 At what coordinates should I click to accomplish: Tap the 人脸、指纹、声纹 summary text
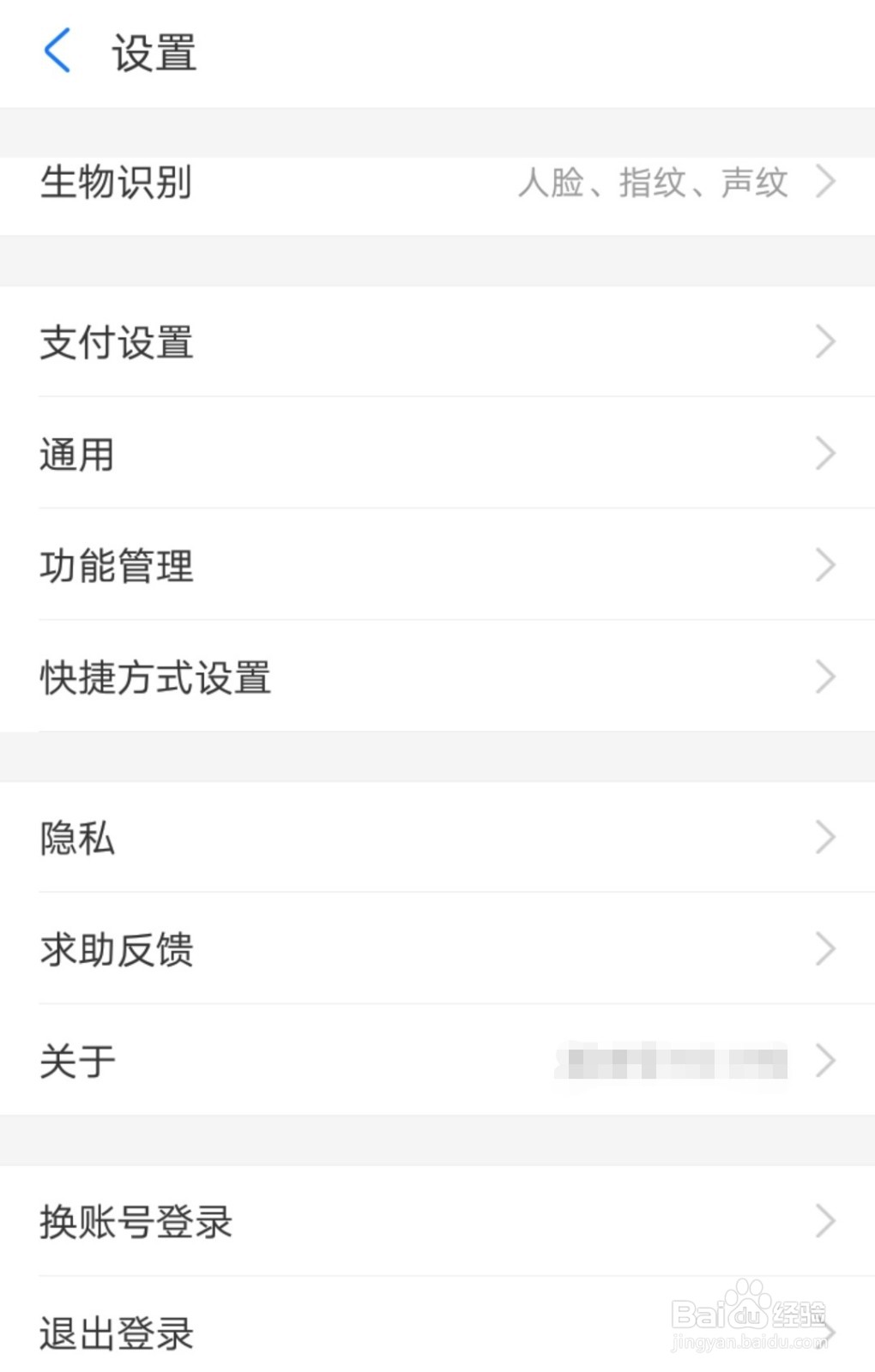tap(654, 182)
